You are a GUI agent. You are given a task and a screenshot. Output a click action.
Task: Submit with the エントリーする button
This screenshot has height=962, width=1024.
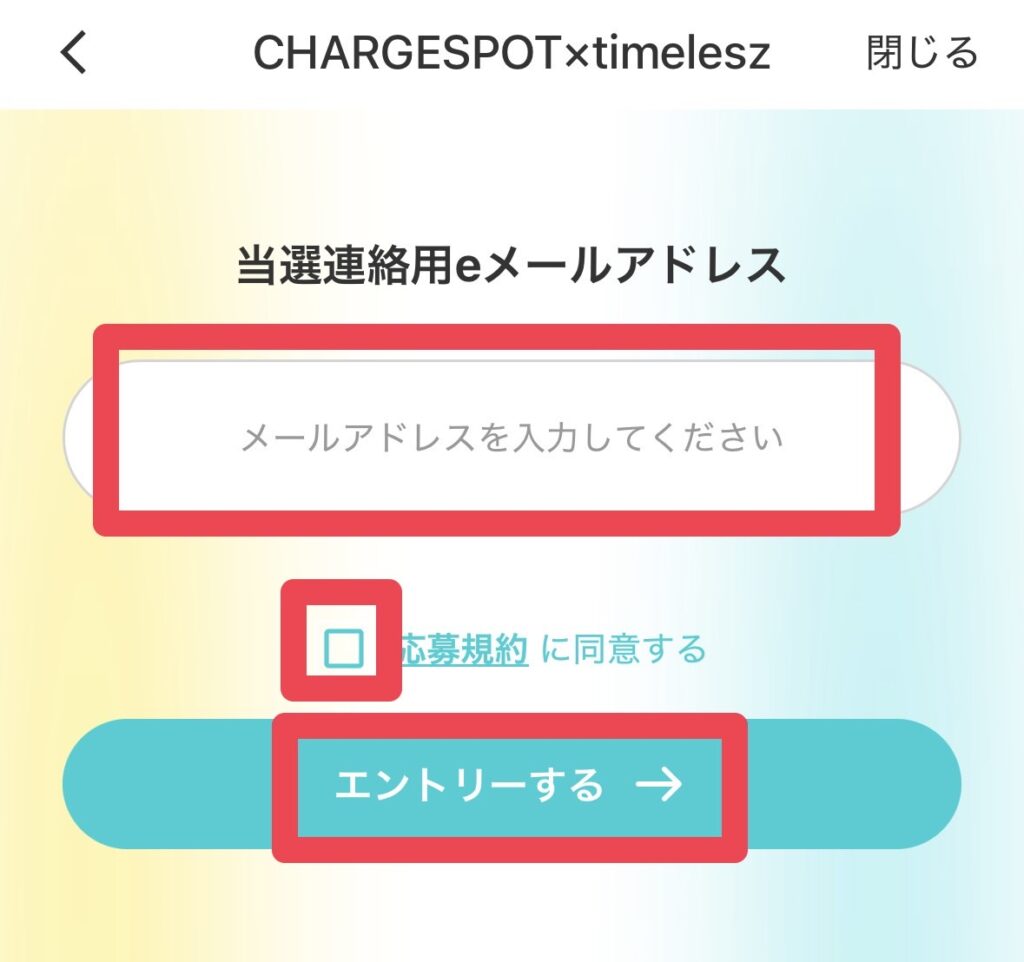pyautogui.click(x=511, y=785)
